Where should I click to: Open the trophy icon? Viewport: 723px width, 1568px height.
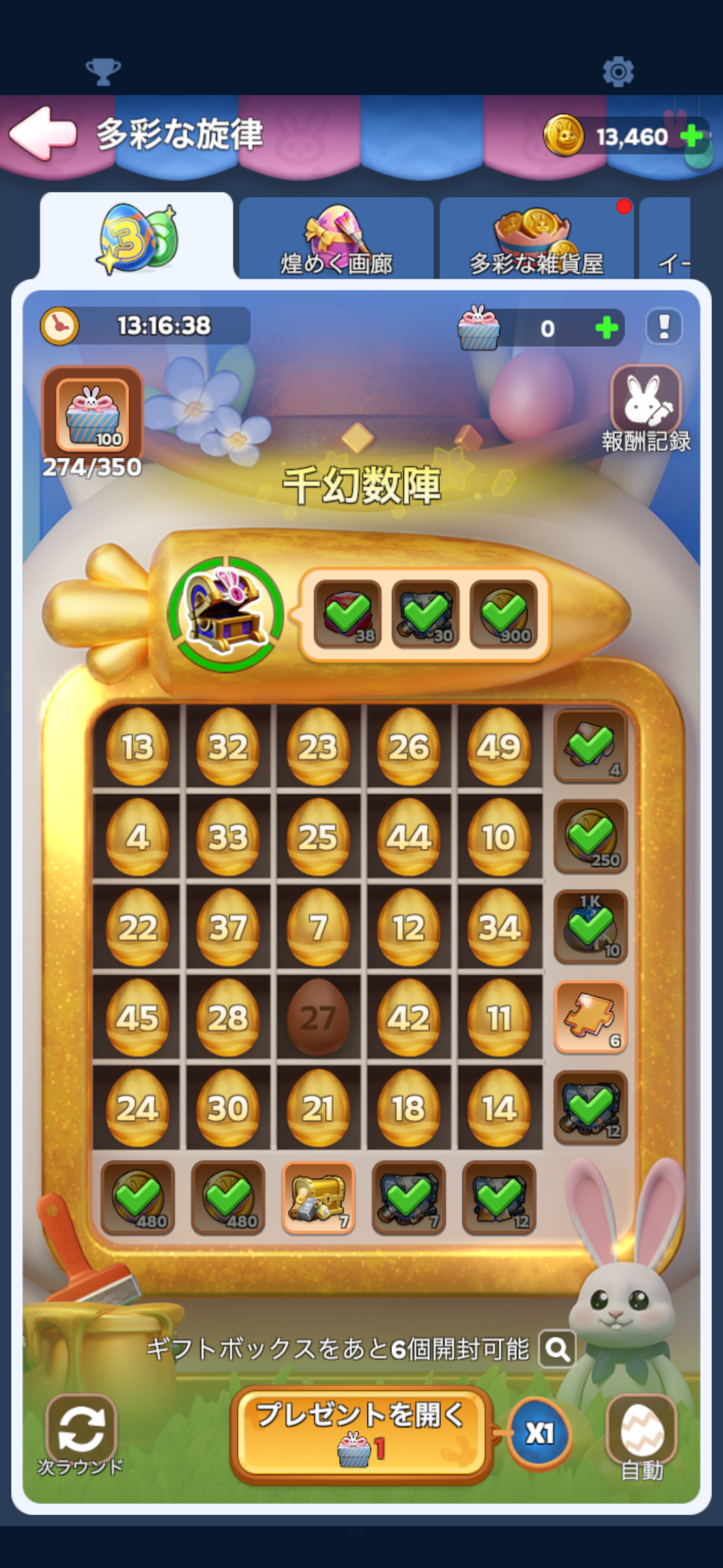point(103,72)
